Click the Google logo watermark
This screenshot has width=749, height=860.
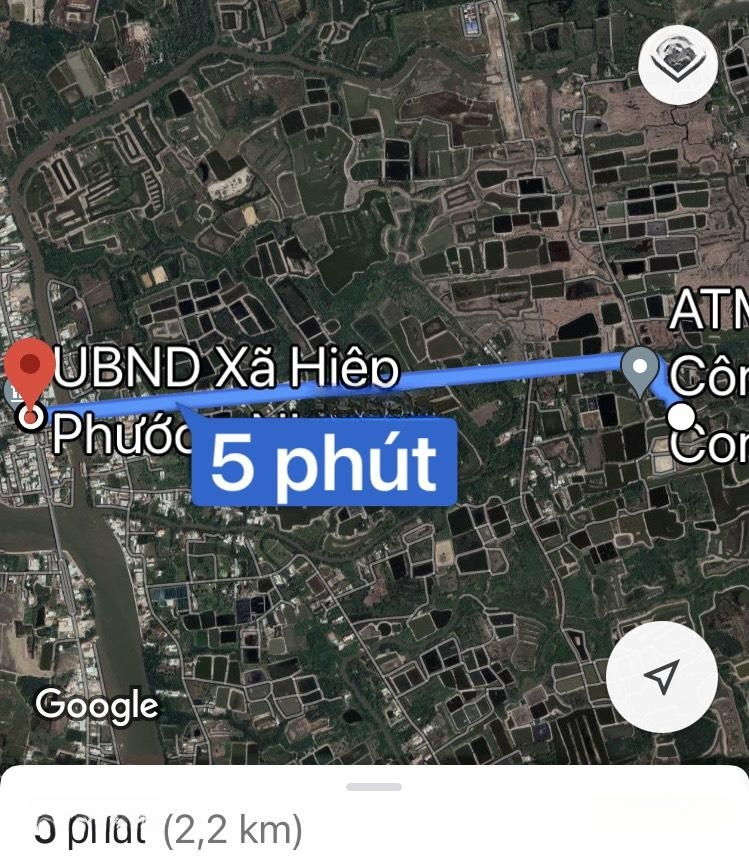click(x=96, y=706)
